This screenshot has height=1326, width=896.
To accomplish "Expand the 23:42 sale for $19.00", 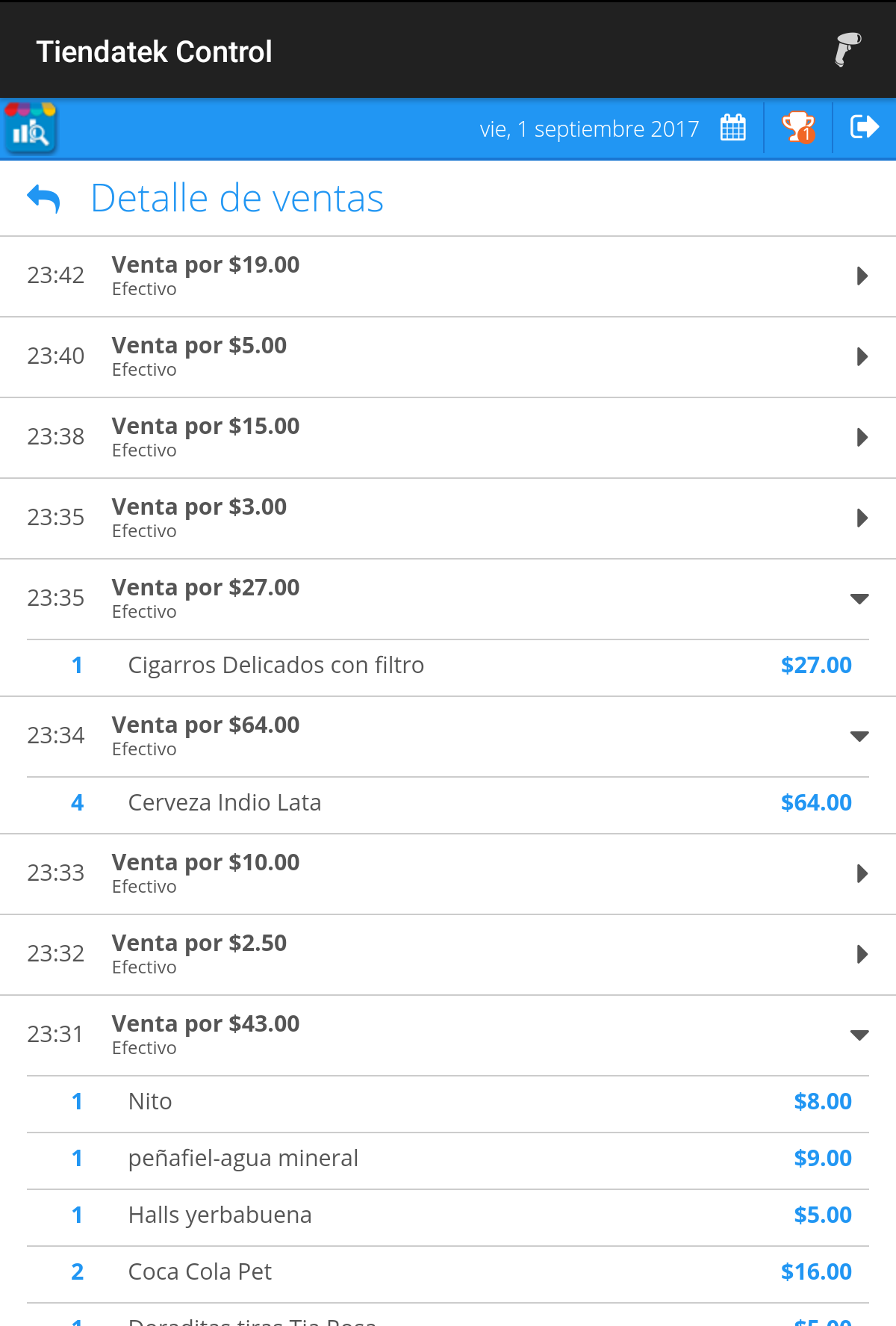I will coord(862,276).
